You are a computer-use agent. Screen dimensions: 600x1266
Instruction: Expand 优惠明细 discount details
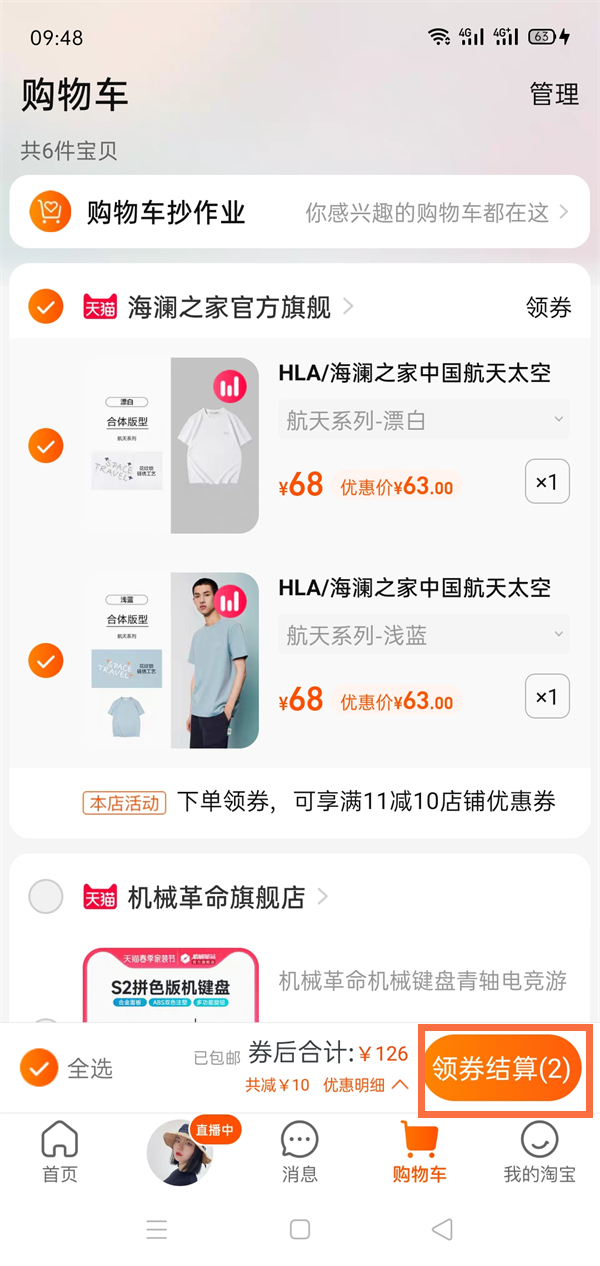click(x=365, y=1084)
